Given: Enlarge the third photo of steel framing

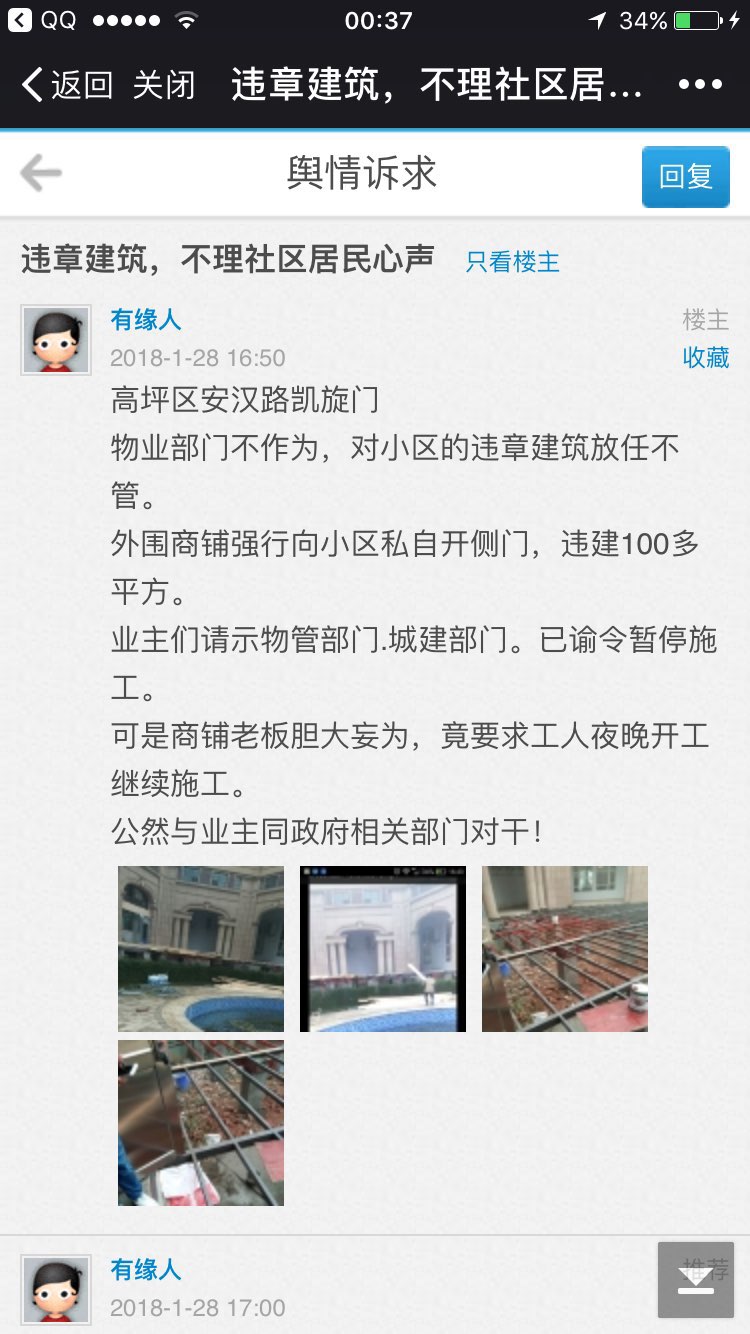Looking at the screenshot, I should 564,948.
